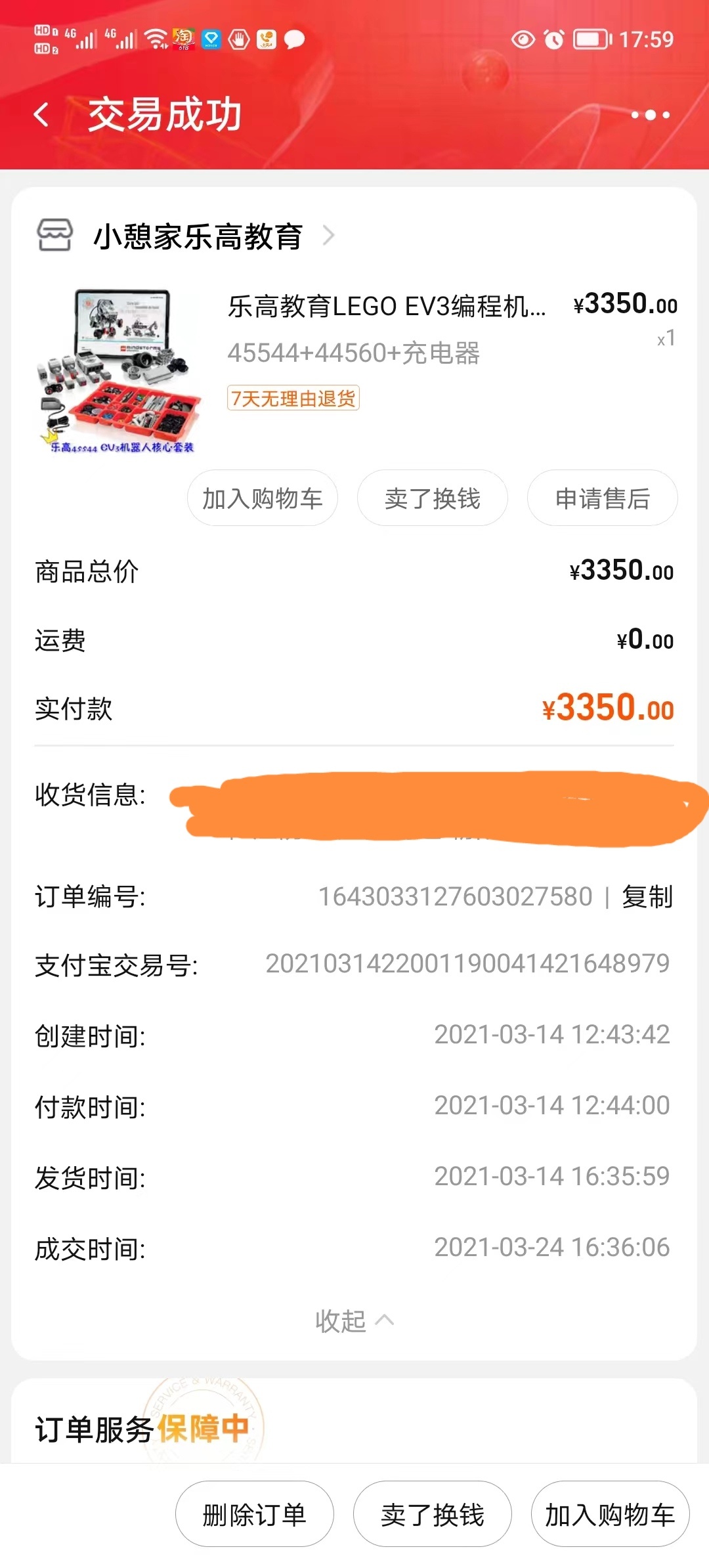Screen dimensions: 709x1568
Task: Go back from the 交易成功 page
Action: coord(42,115)
